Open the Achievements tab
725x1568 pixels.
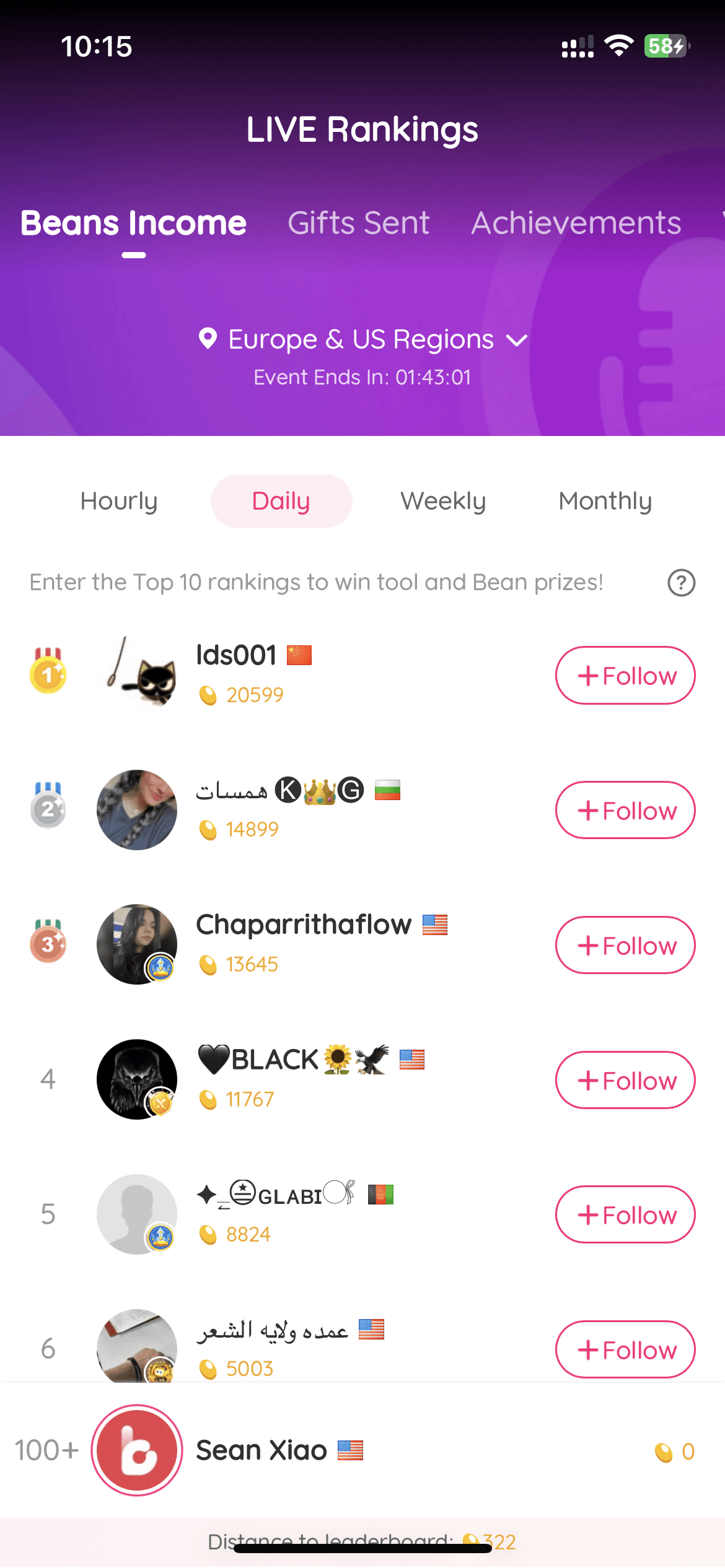(576, 223)
